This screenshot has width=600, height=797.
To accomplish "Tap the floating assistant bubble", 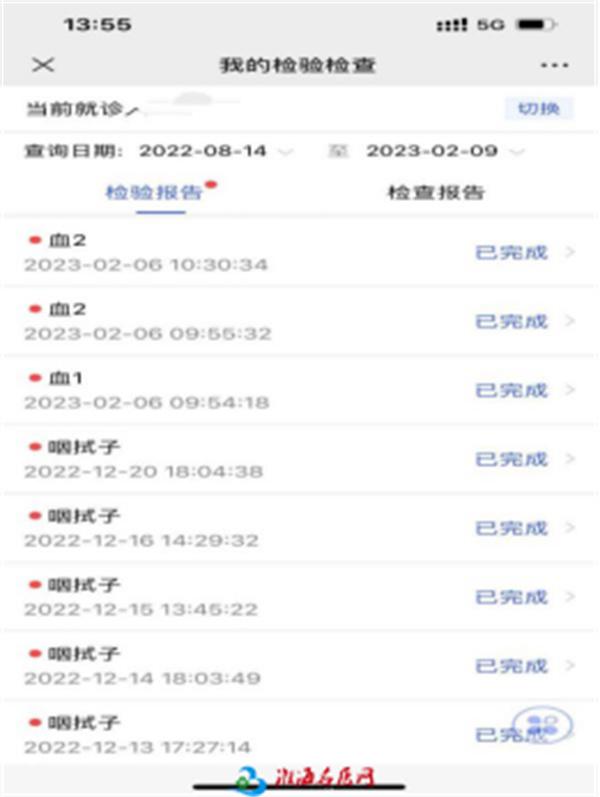I will click(546, 724).
